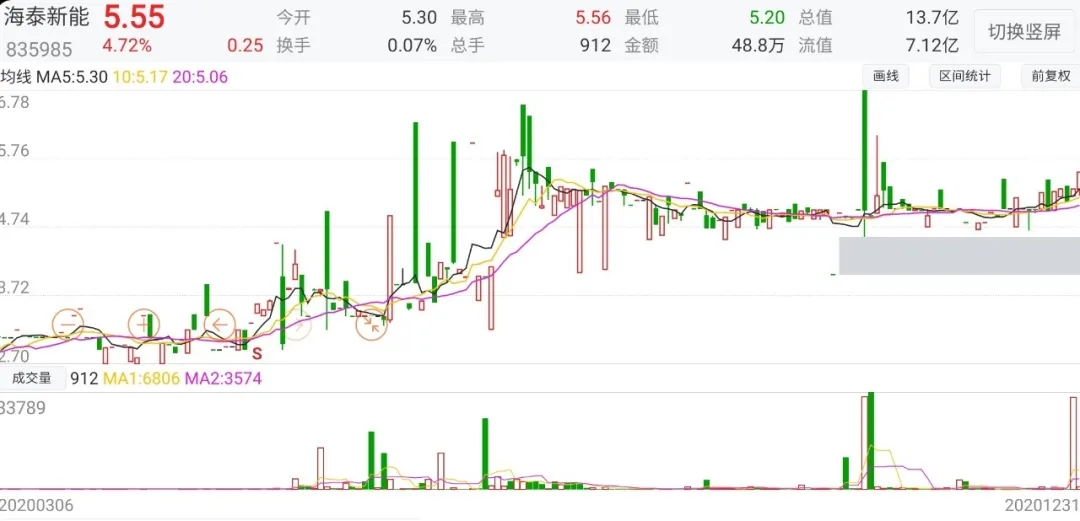Open the 前复权 adjustment selector
The height and width of the screenshot is (521, 1080).
click(1050, 76)
